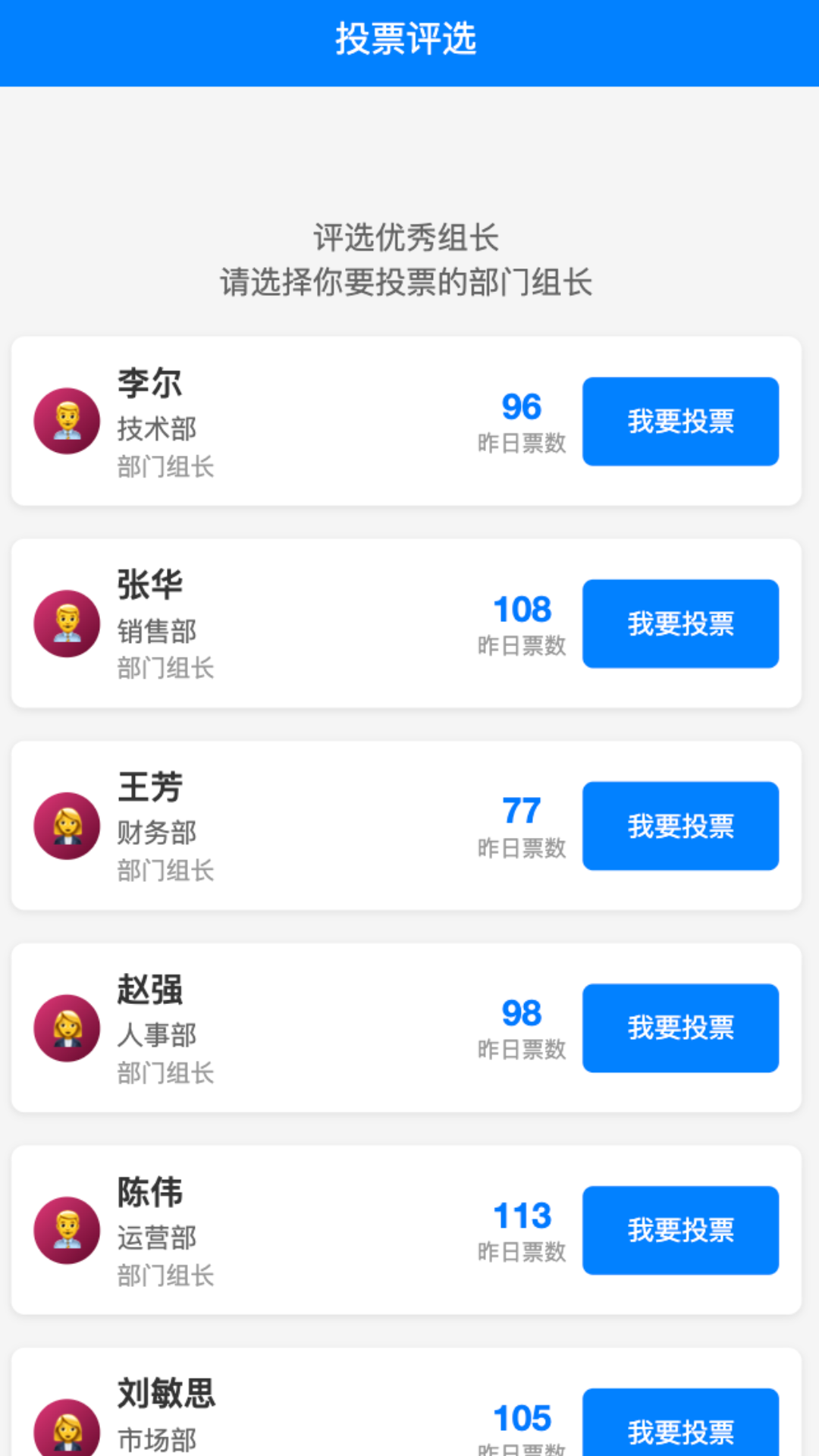This screenshot has width=819, height=1456.
Task: Vote for 王芳 by clicking 我要投票
Action: pos(680,825)
